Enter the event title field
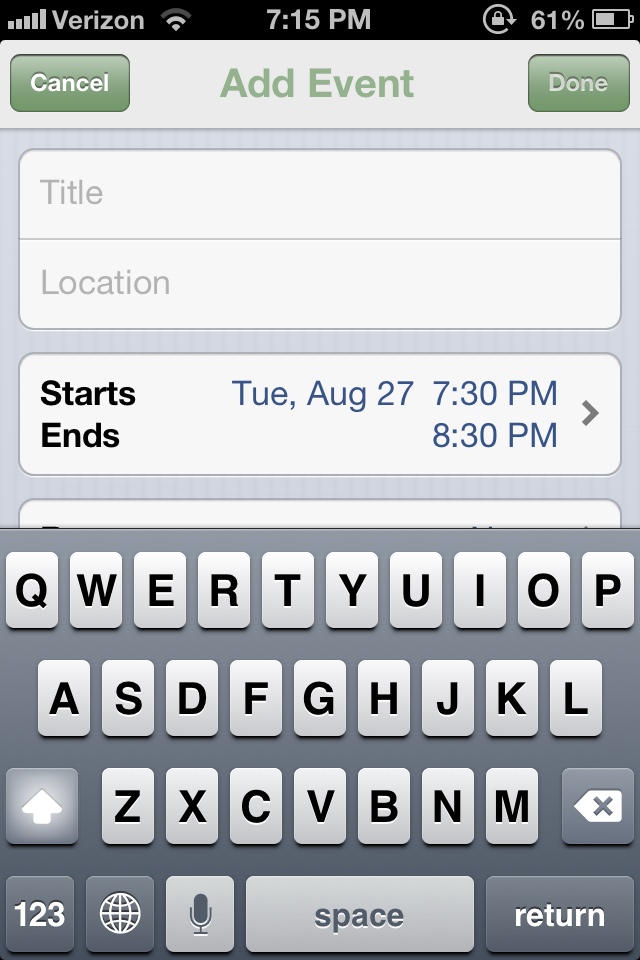The image size is (640, 960). (320, 193)
